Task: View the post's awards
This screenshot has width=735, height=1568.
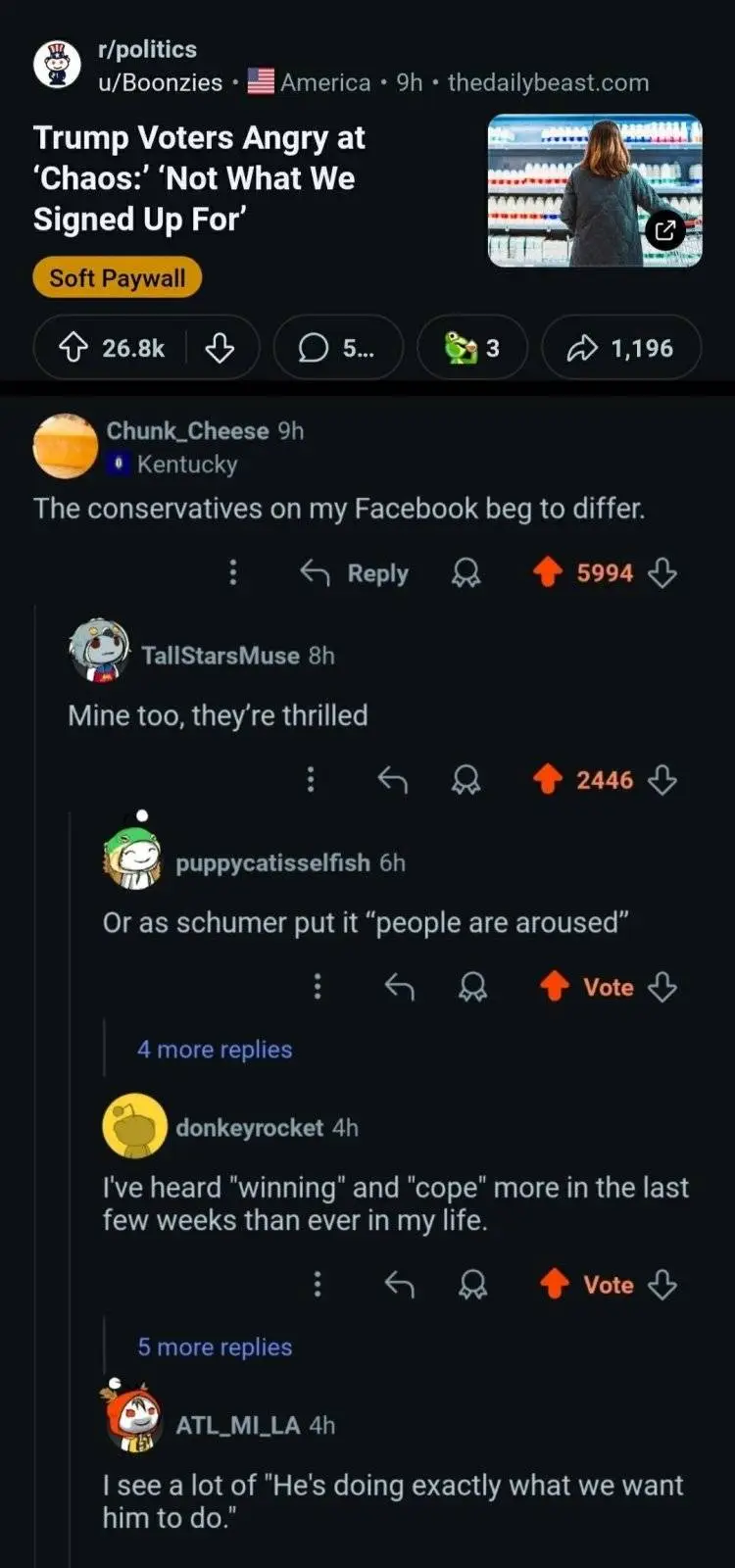Action: click(x=472, y=348)
